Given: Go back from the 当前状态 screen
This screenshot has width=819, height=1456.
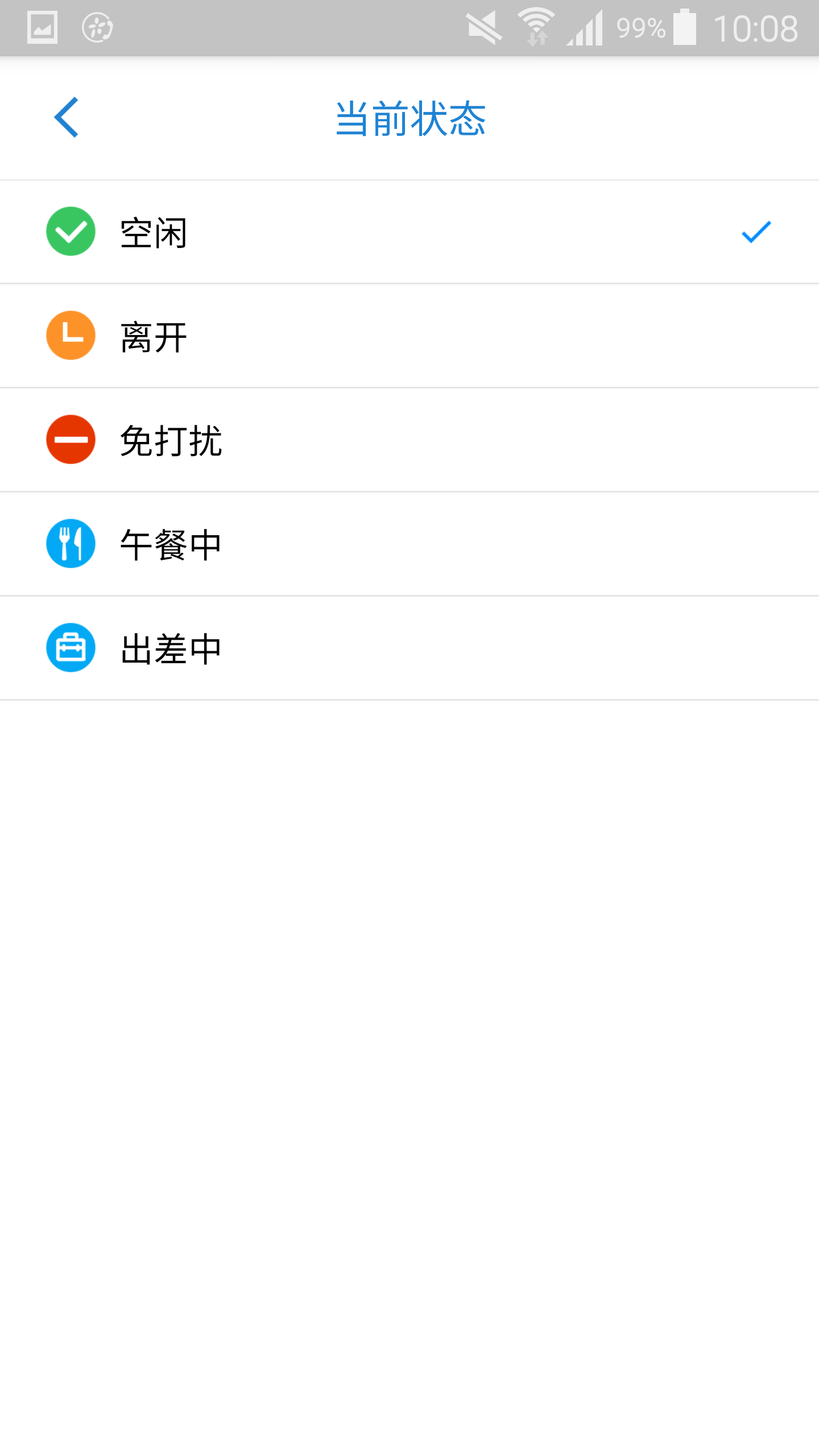Looking at the screenshot, I should coord(66,117).
